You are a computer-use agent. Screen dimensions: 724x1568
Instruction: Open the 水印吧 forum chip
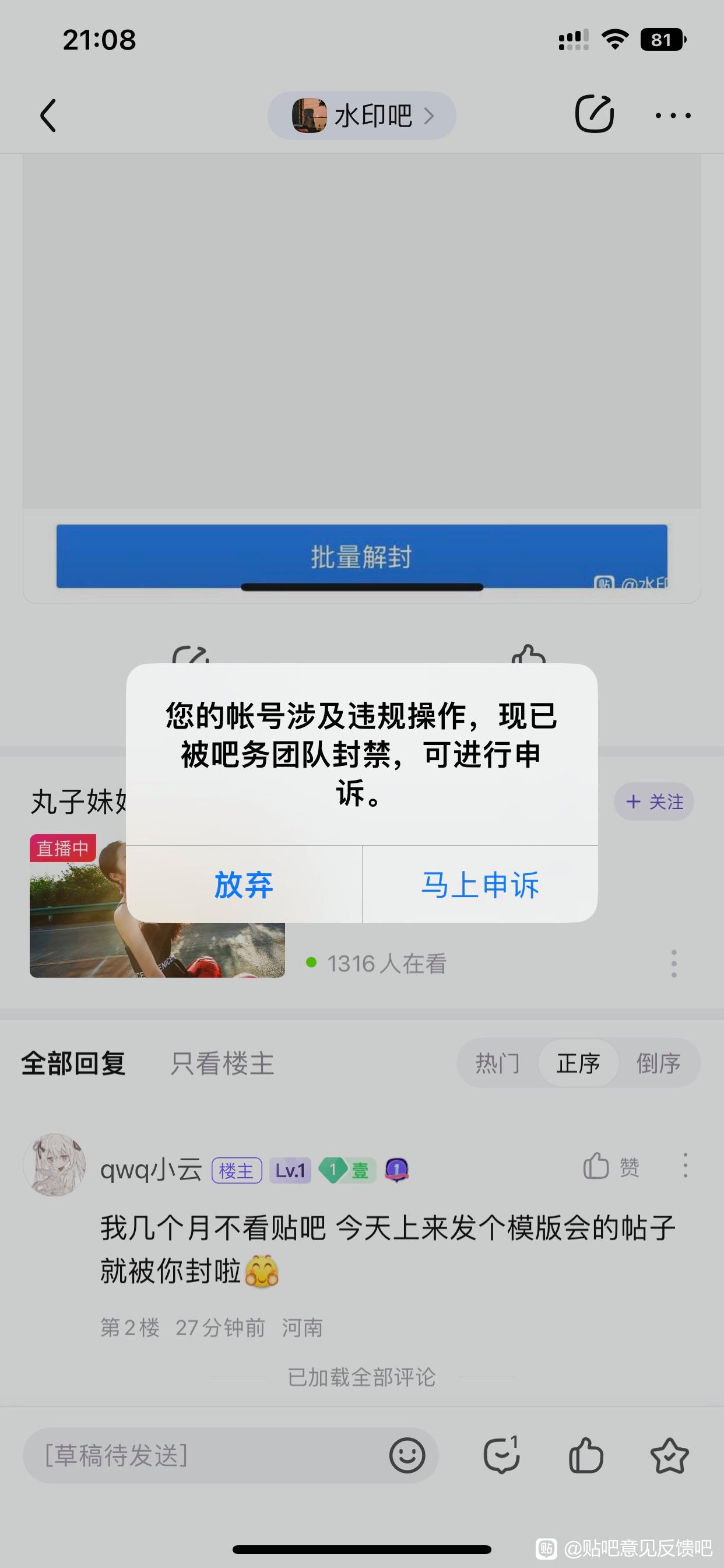pyautogui.click(x=362, y=115)
